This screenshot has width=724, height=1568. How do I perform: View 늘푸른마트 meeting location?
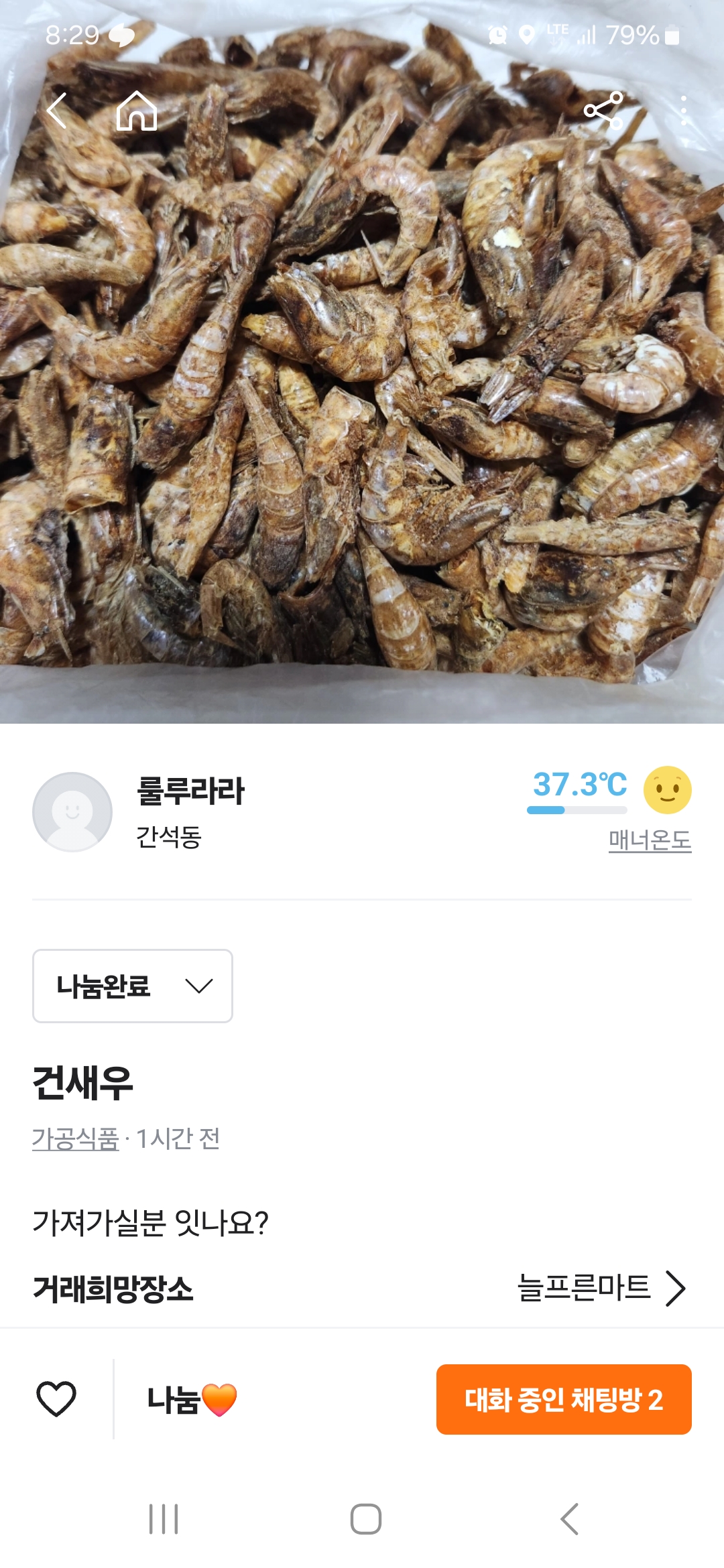[601, 1288]
